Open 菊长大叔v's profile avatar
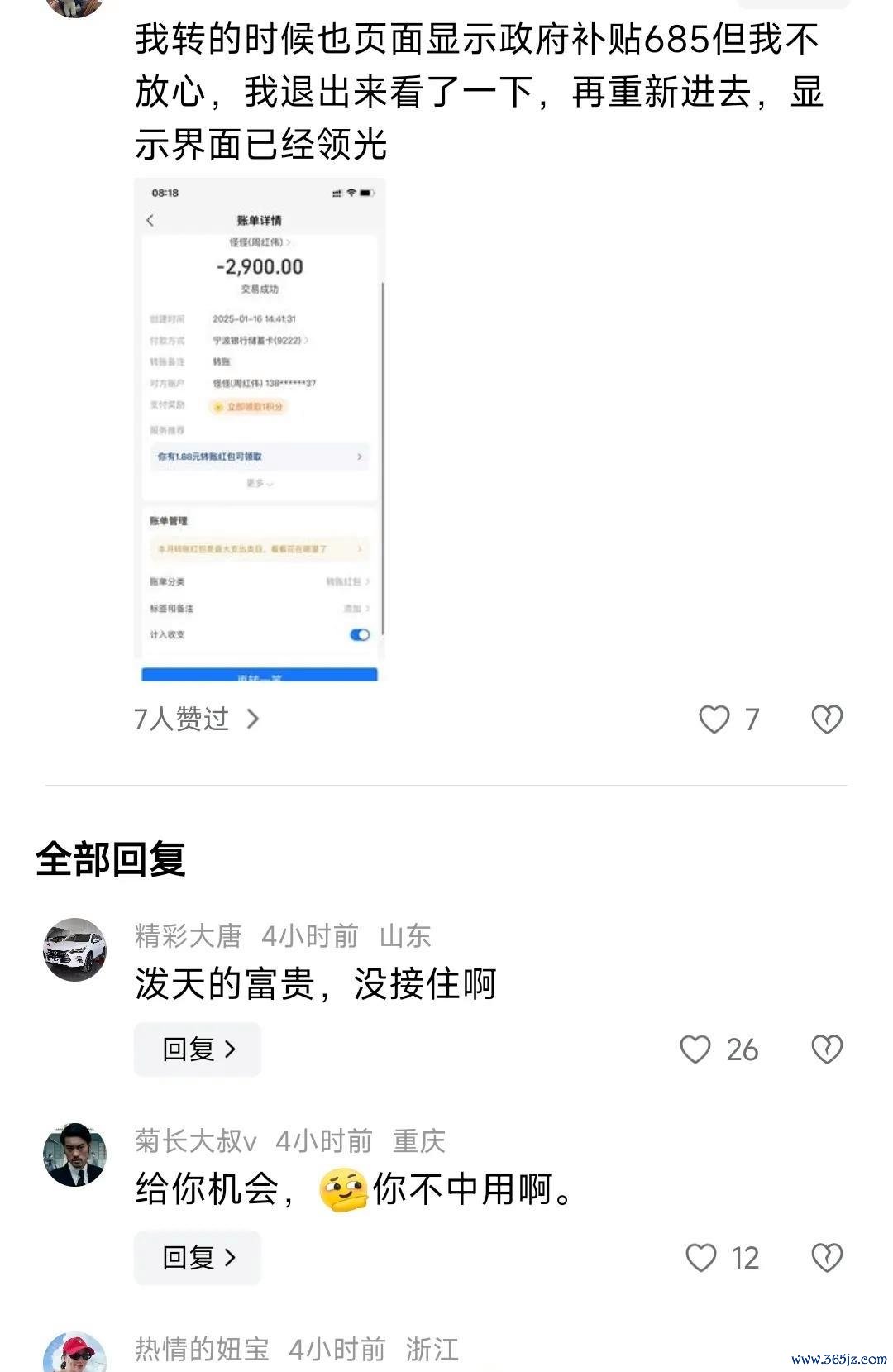The width and height of the screenshot is (893, 1372). 74,1154
